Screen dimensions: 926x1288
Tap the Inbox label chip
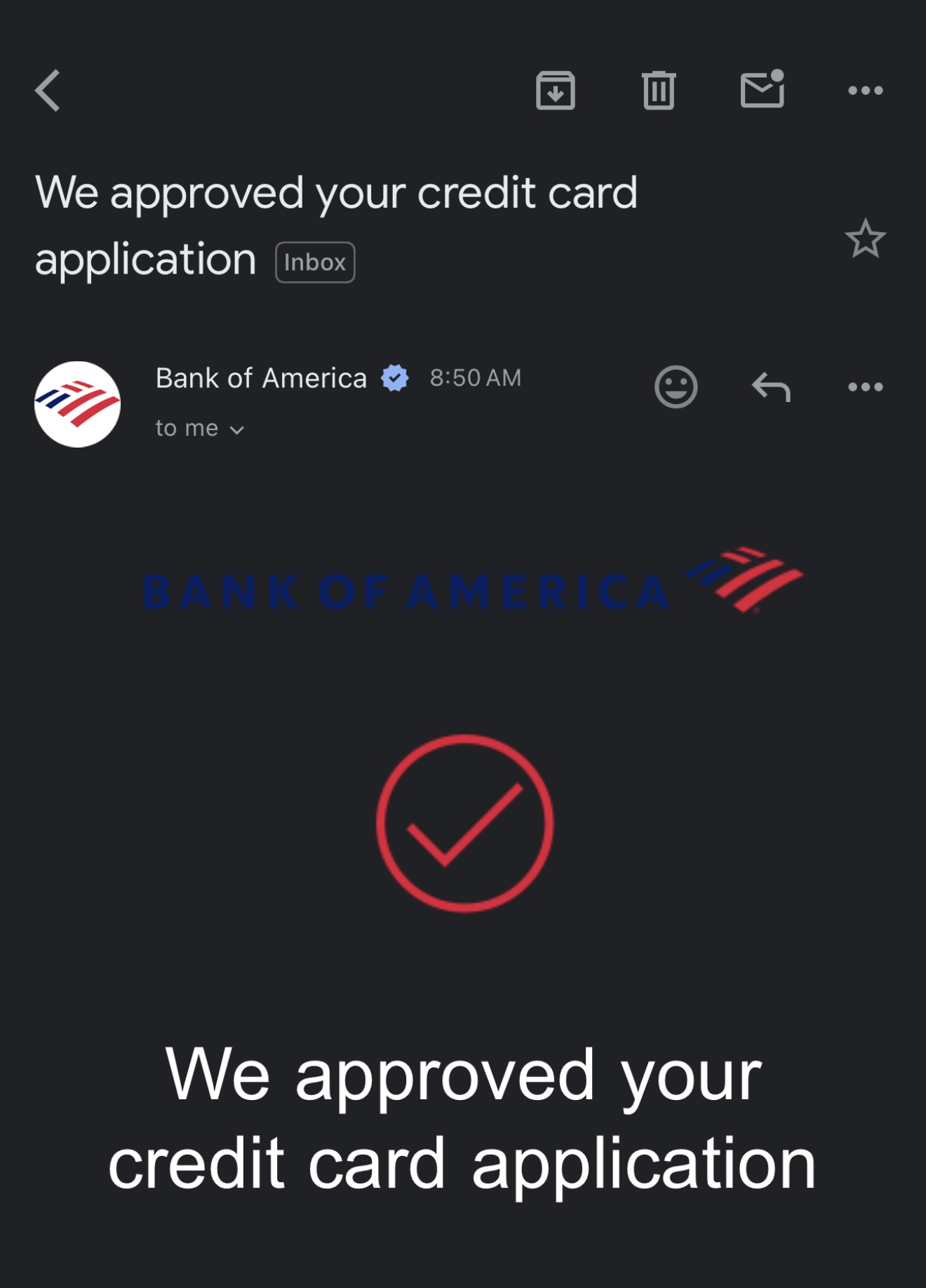tap(315, 262)
